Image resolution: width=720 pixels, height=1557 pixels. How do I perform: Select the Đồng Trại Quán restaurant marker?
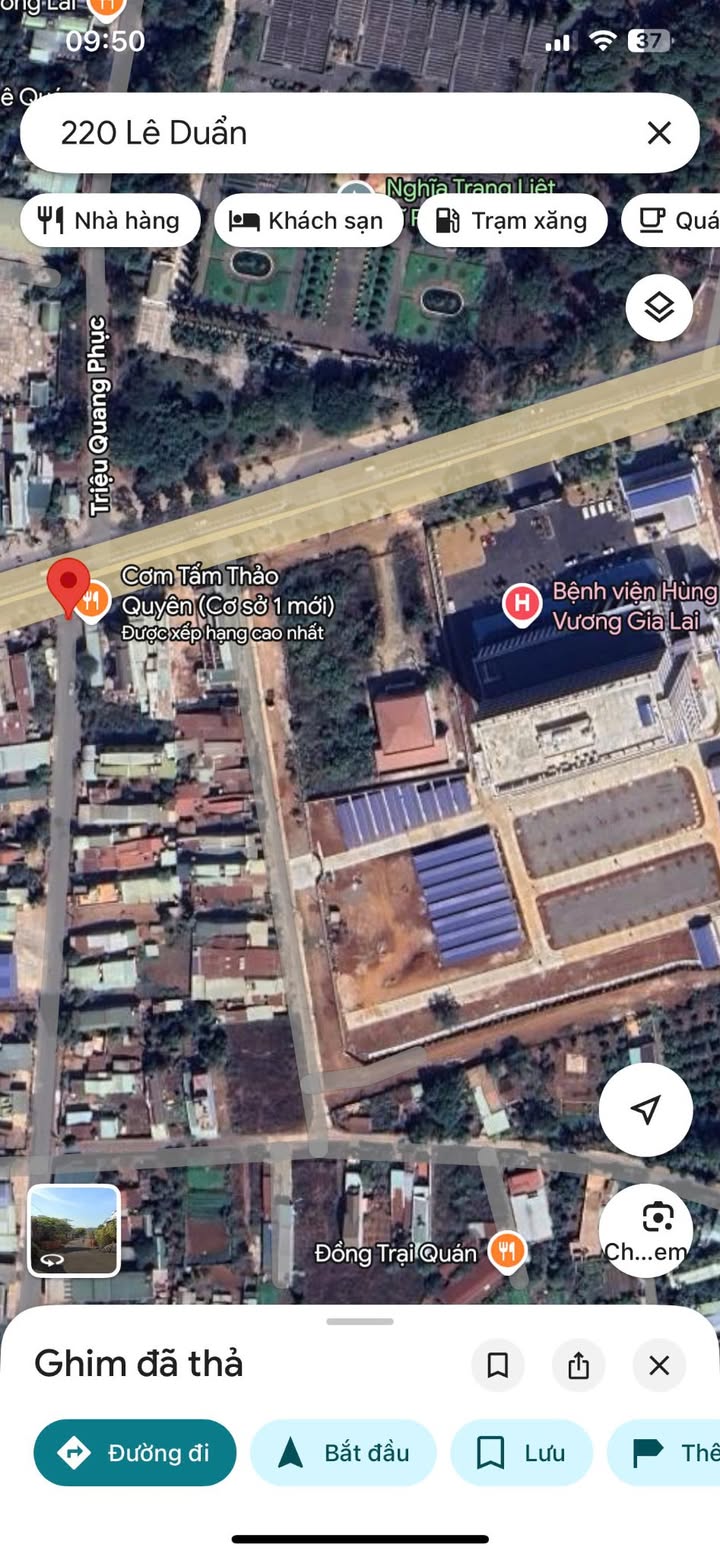[508, 1250]
